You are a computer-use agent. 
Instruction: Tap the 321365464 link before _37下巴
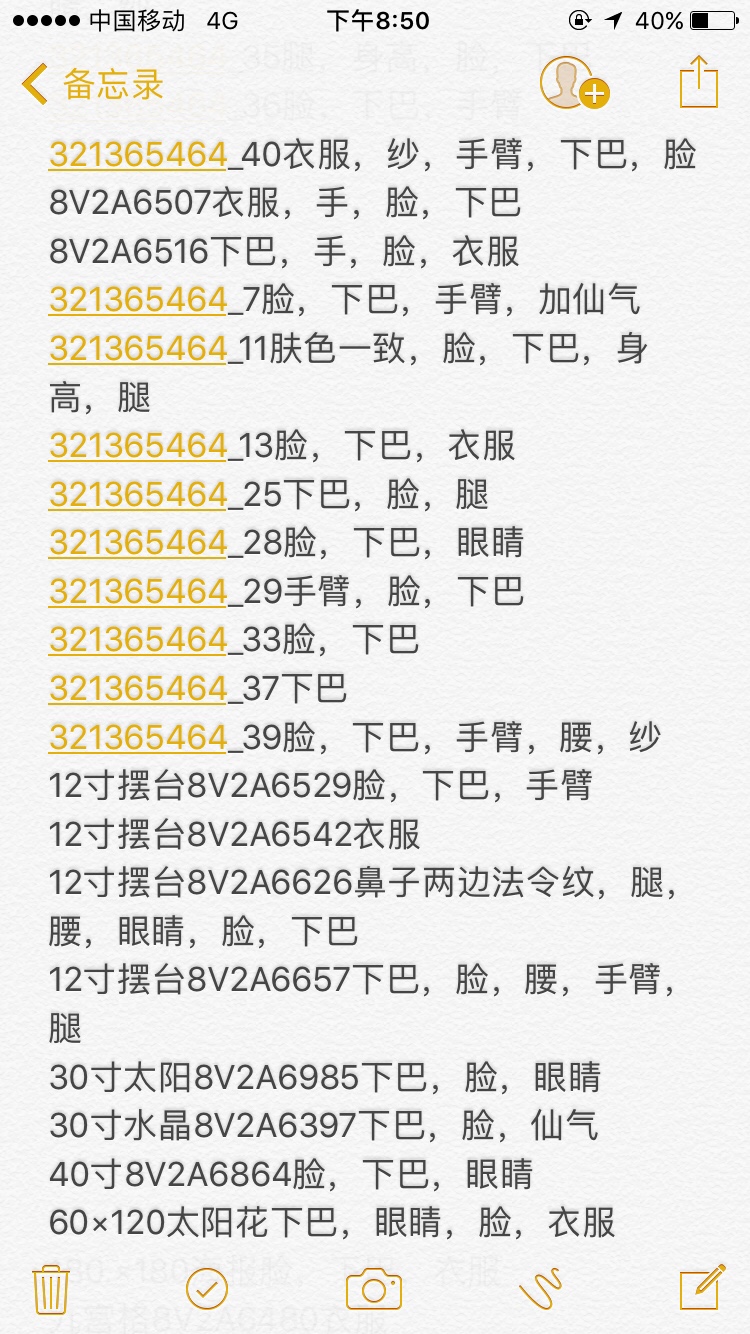pyautogui.click(x=138, y=689)
